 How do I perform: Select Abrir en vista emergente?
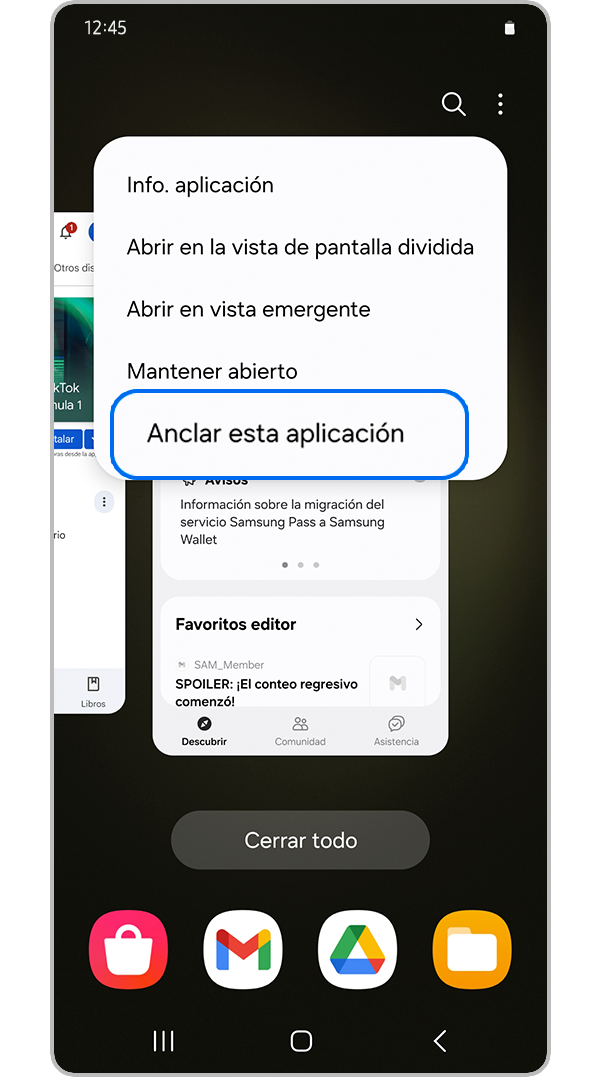[x=248, y=309]
